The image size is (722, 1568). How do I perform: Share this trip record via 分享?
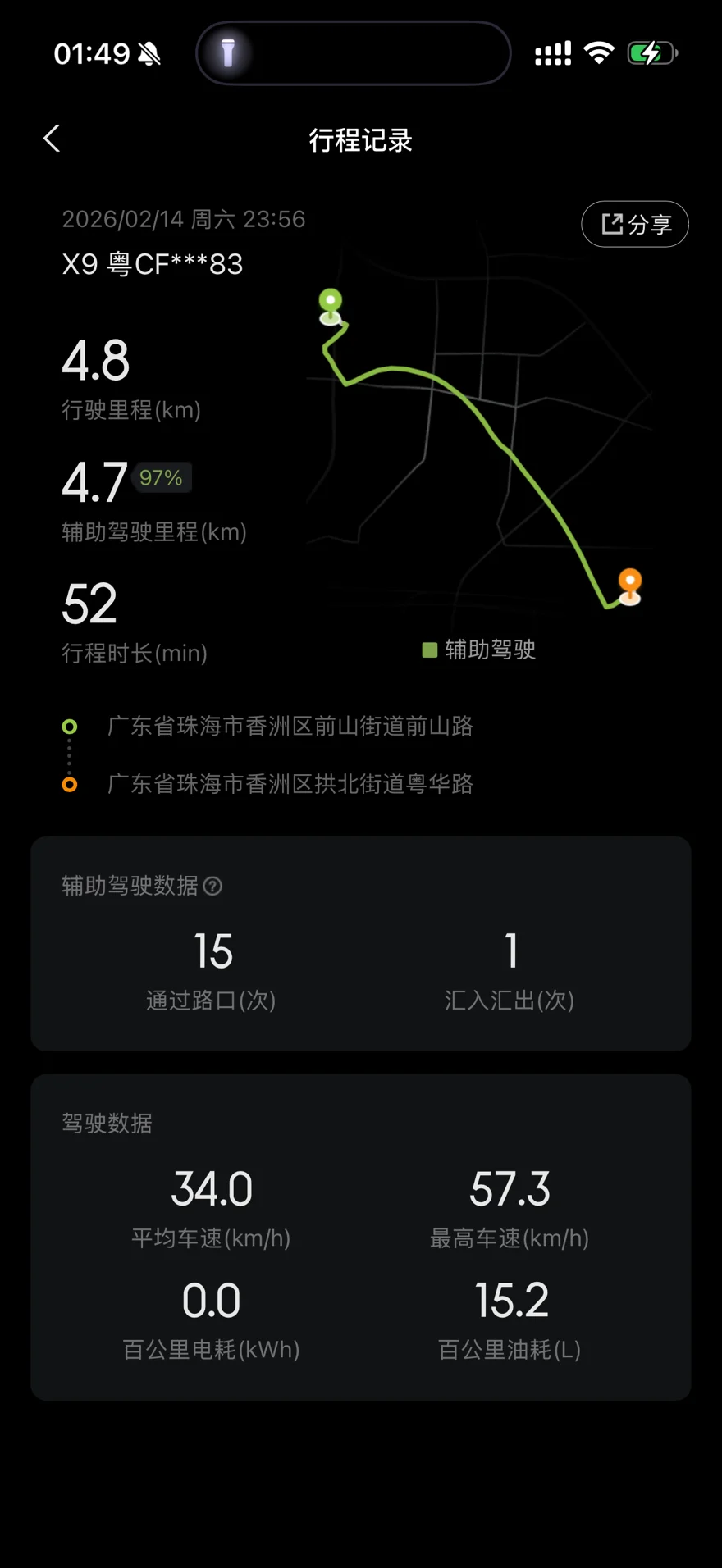coord(634,224)
